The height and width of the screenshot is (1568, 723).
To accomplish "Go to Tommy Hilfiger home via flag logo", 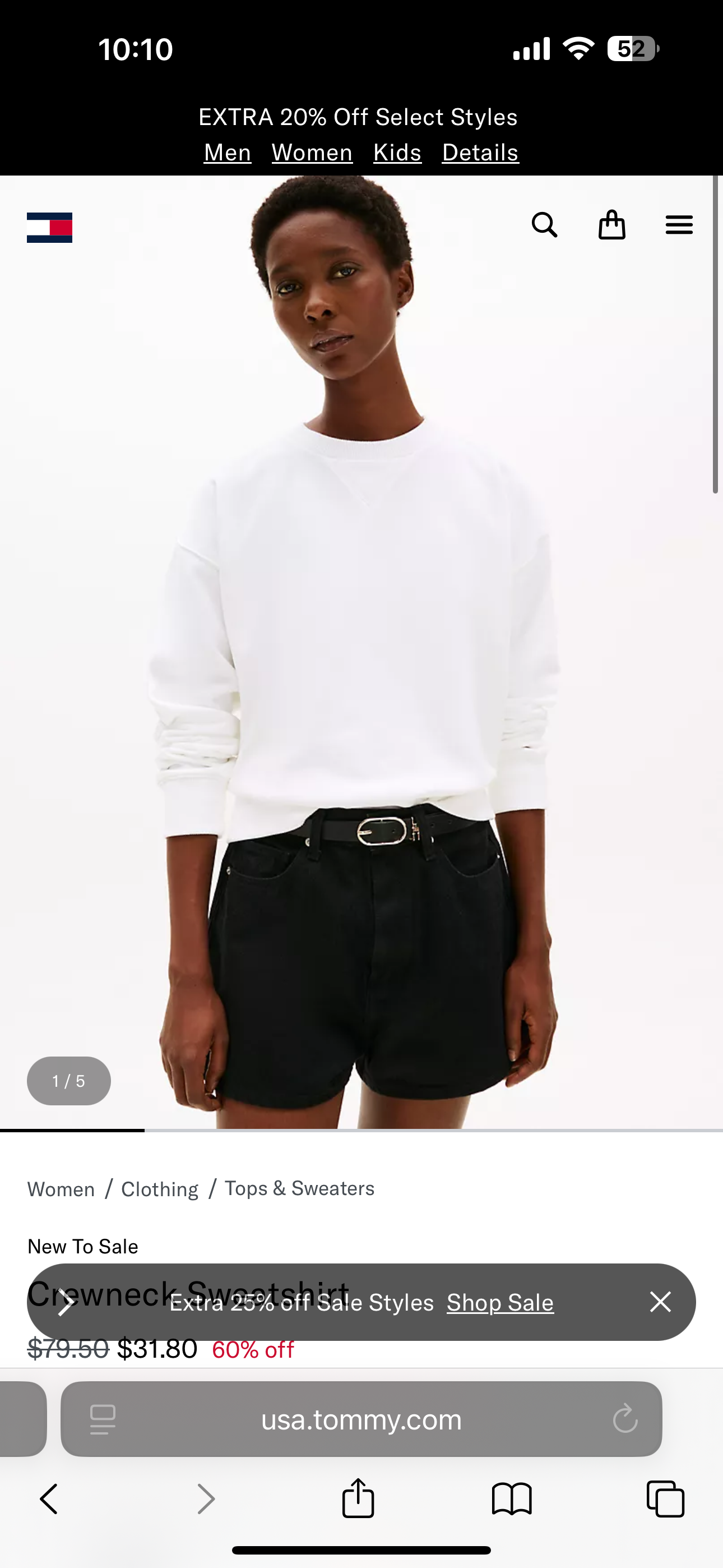I will [x=49, y=228].
